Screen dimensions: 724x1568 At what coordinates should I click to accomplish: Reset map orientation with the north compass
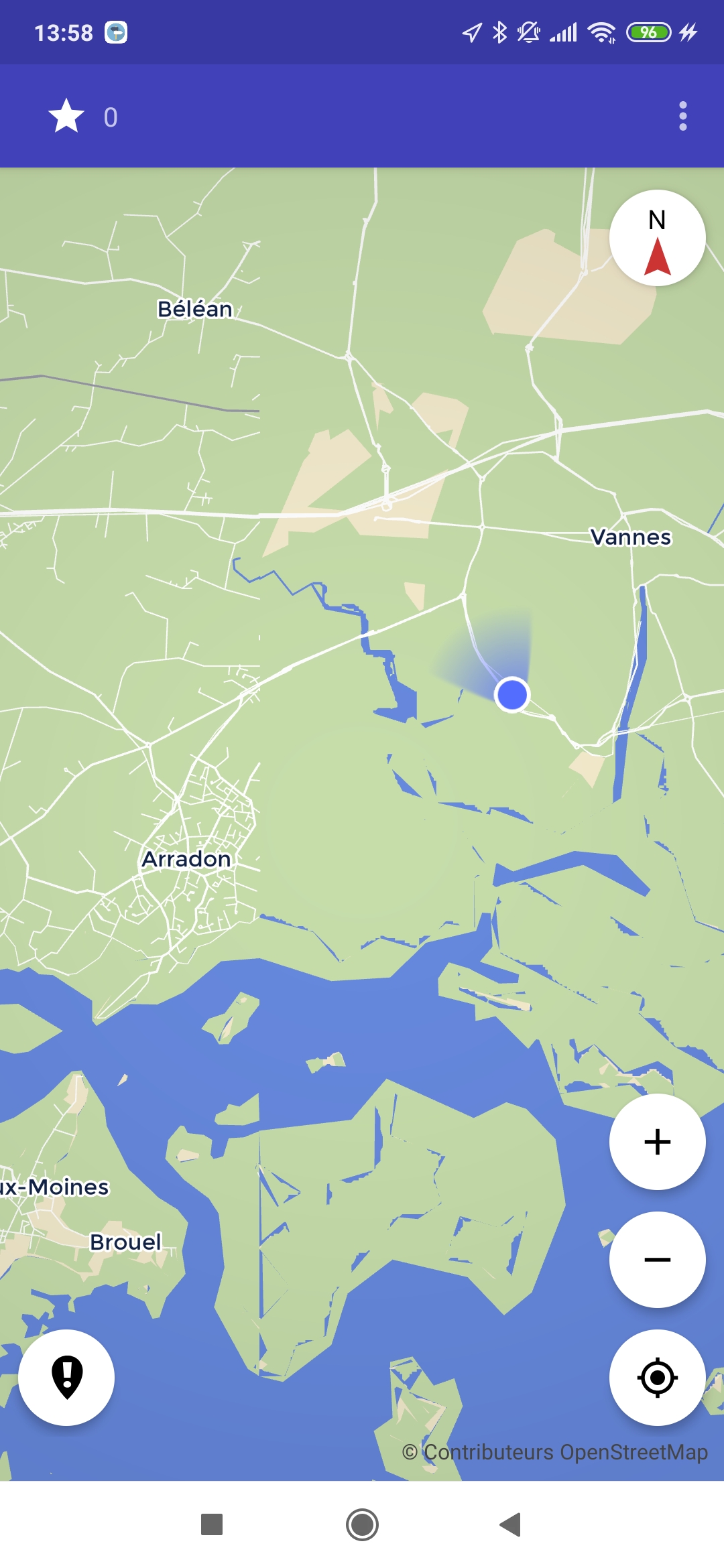(x=657, y=239)
